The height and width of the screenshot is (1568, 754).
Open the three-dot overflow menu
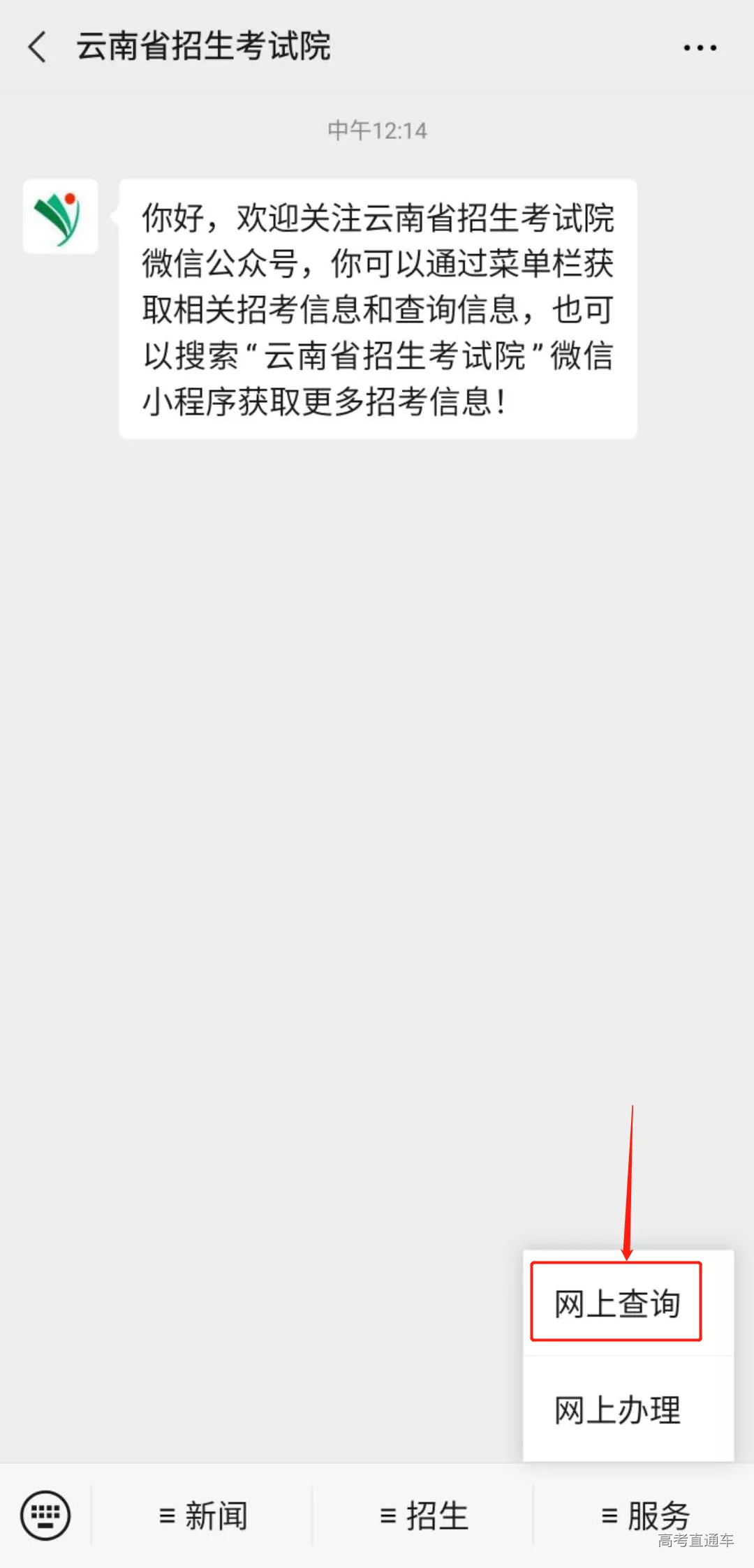point(700,47)
